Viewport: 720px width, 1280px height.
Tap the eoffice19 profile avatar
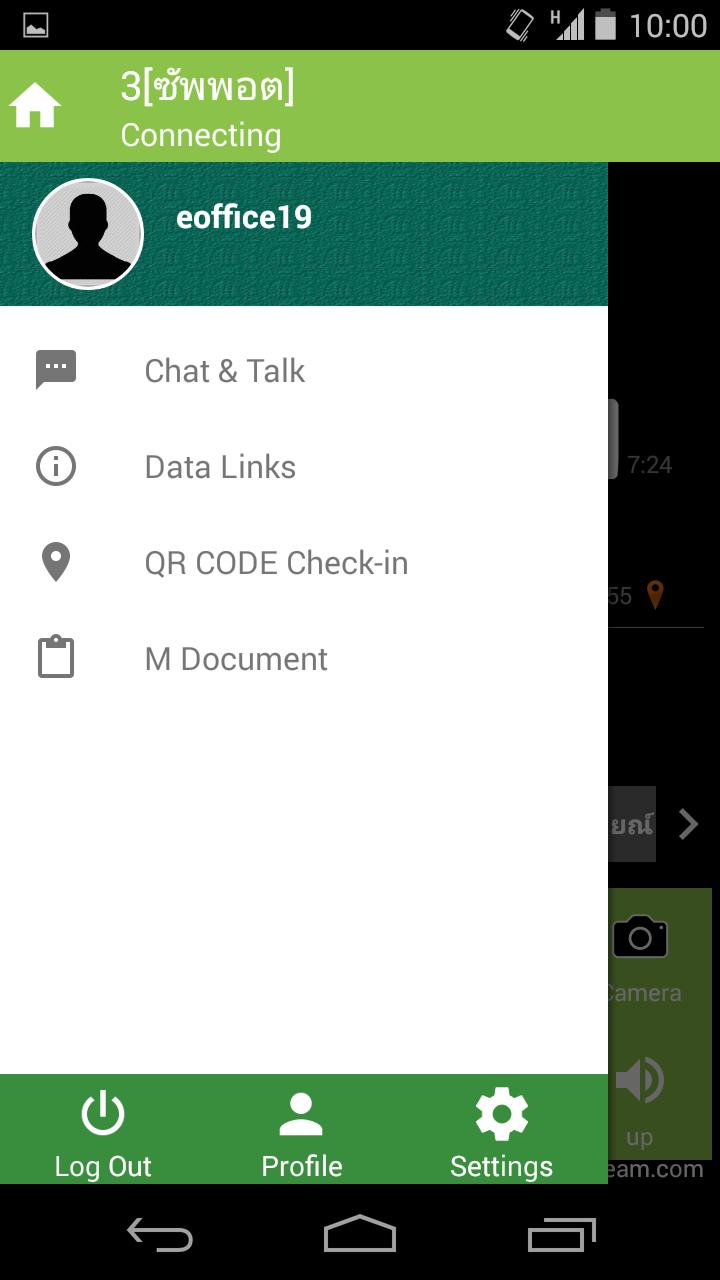(x=88, y=234)
